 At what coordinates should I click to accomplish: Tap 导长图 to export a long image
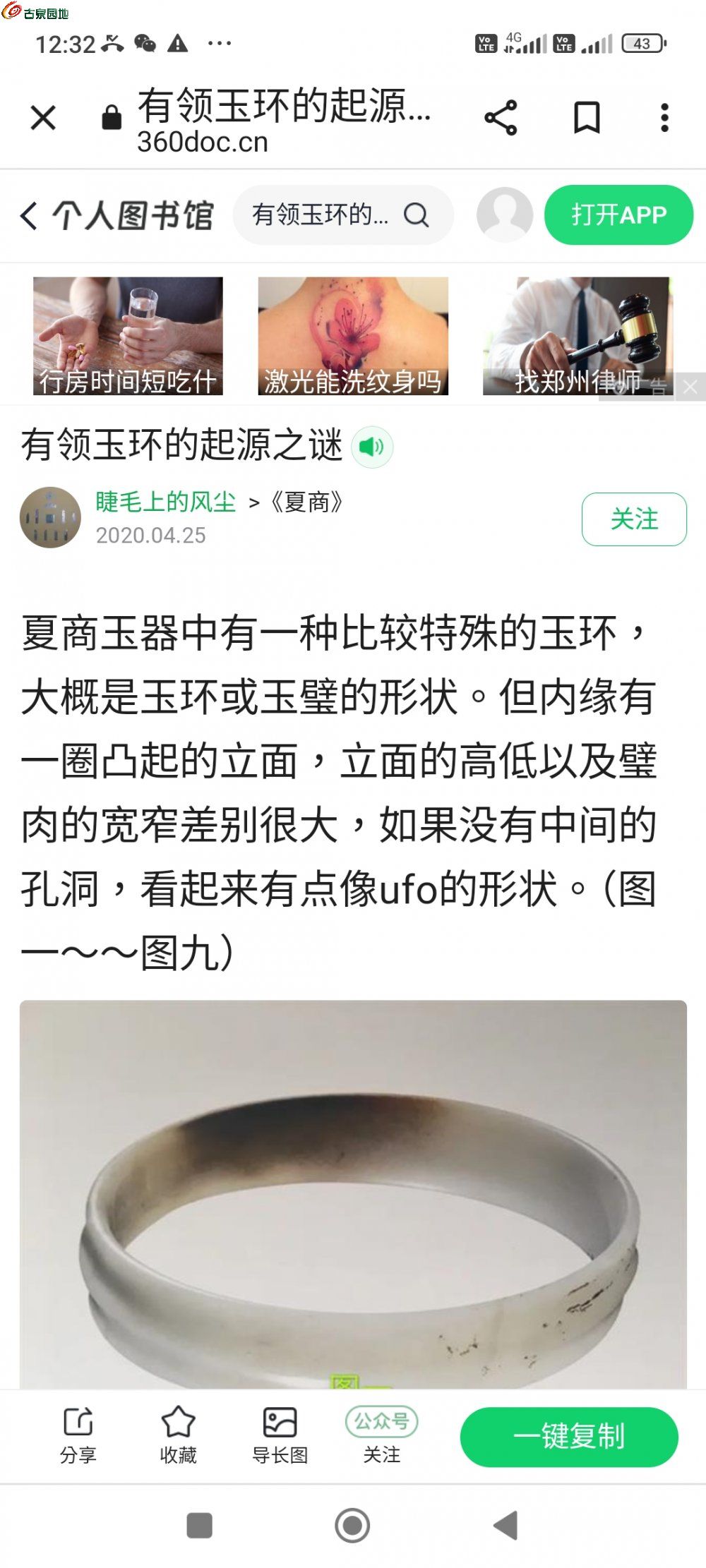[280, 1435]
